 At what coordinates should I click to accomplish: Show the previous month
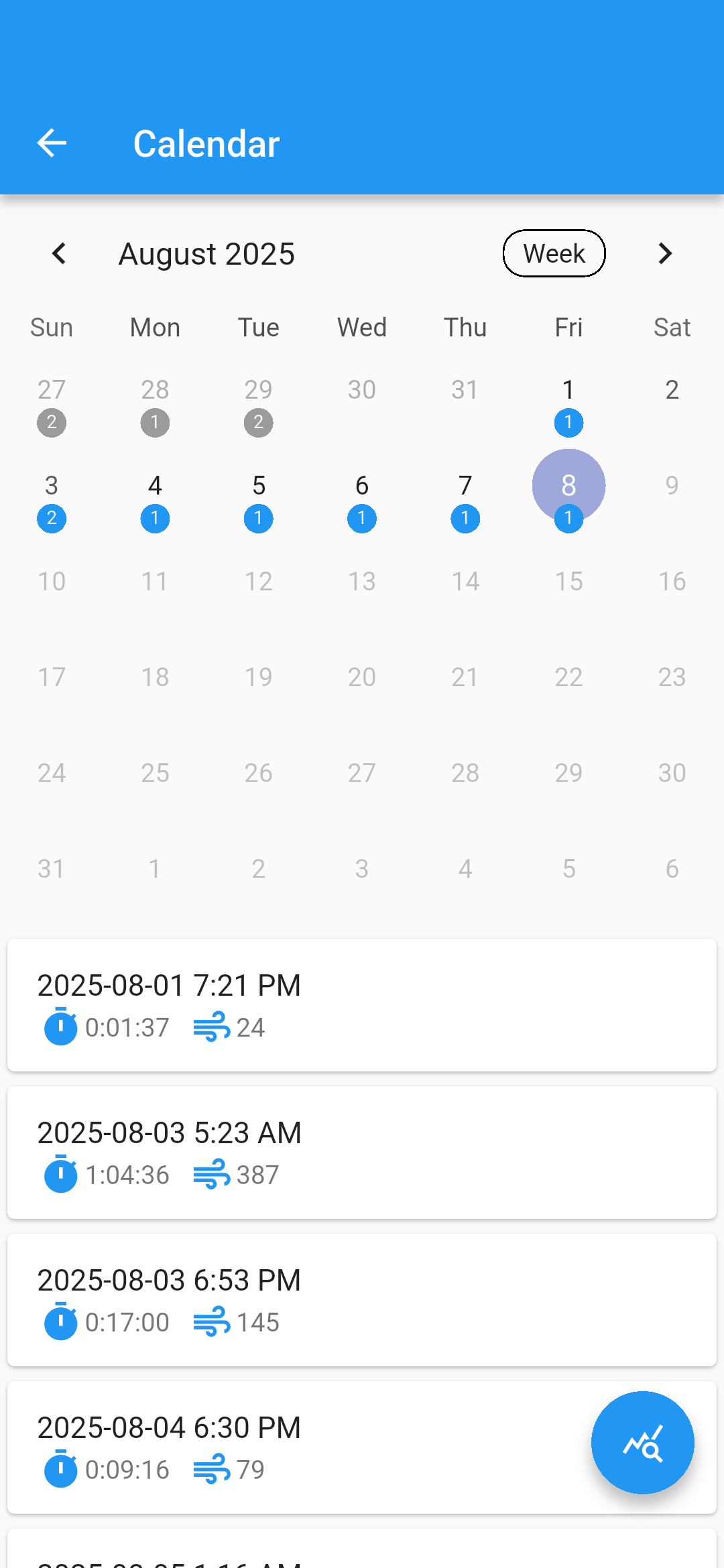coord(59,253)
